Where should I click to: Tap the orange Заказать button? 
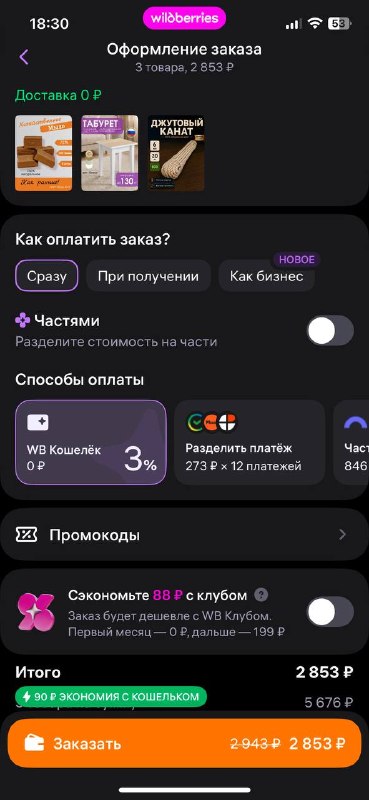tap(184, 743)
